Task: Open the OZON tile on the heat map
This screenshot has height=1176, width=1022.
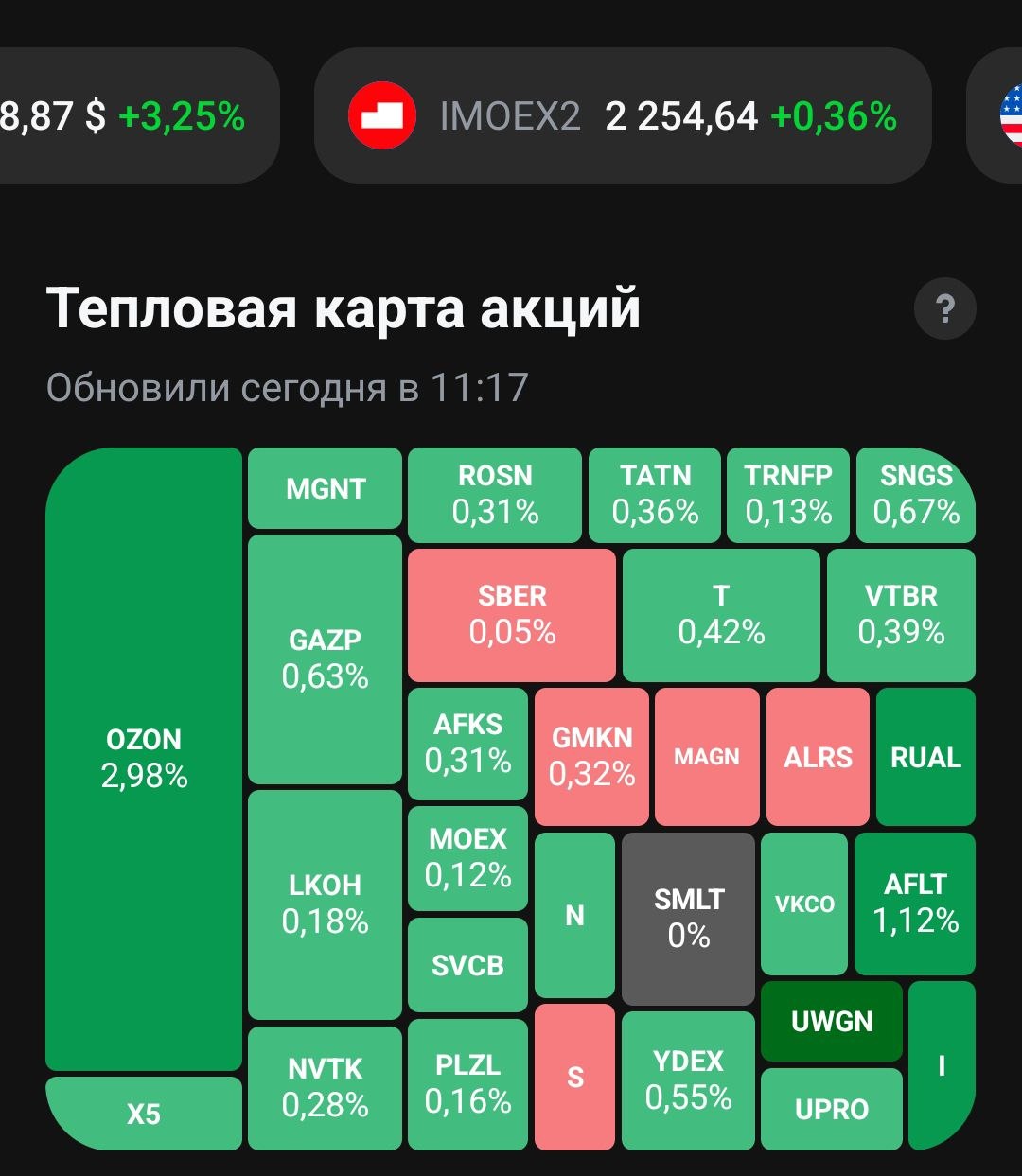Action: point(144,759)
